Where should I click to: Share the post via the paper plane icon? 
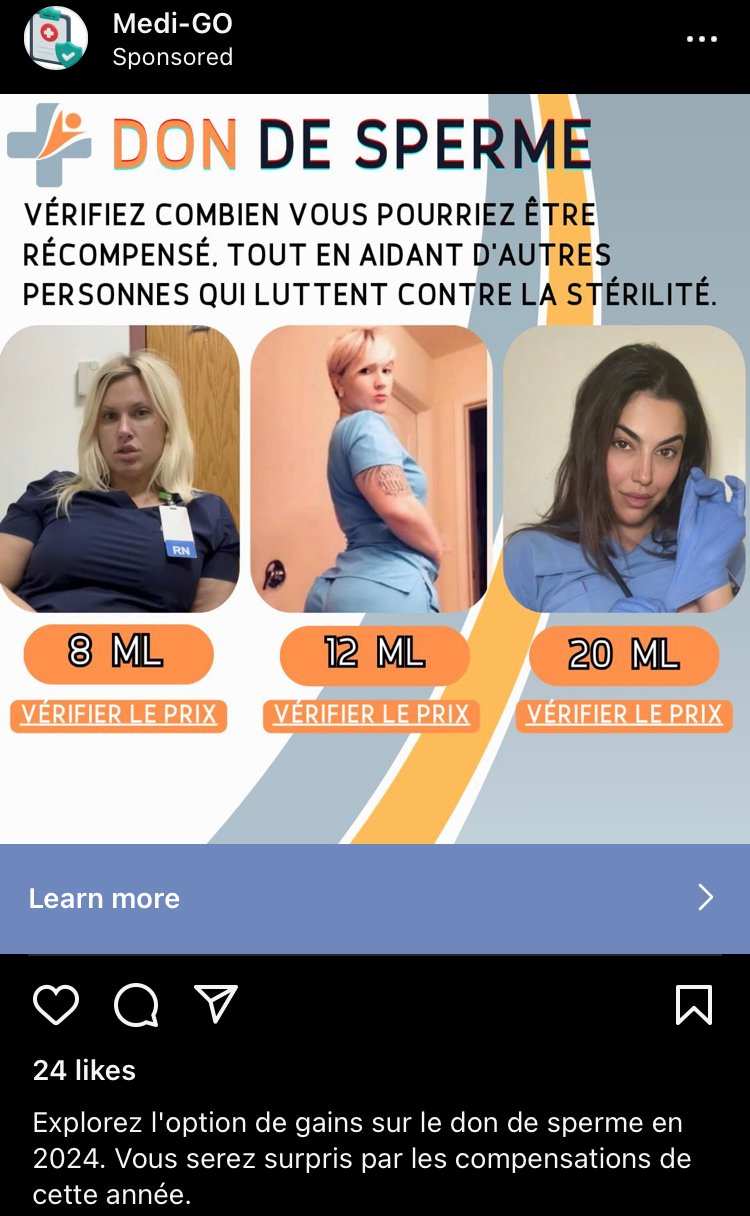coord(216,1004)
